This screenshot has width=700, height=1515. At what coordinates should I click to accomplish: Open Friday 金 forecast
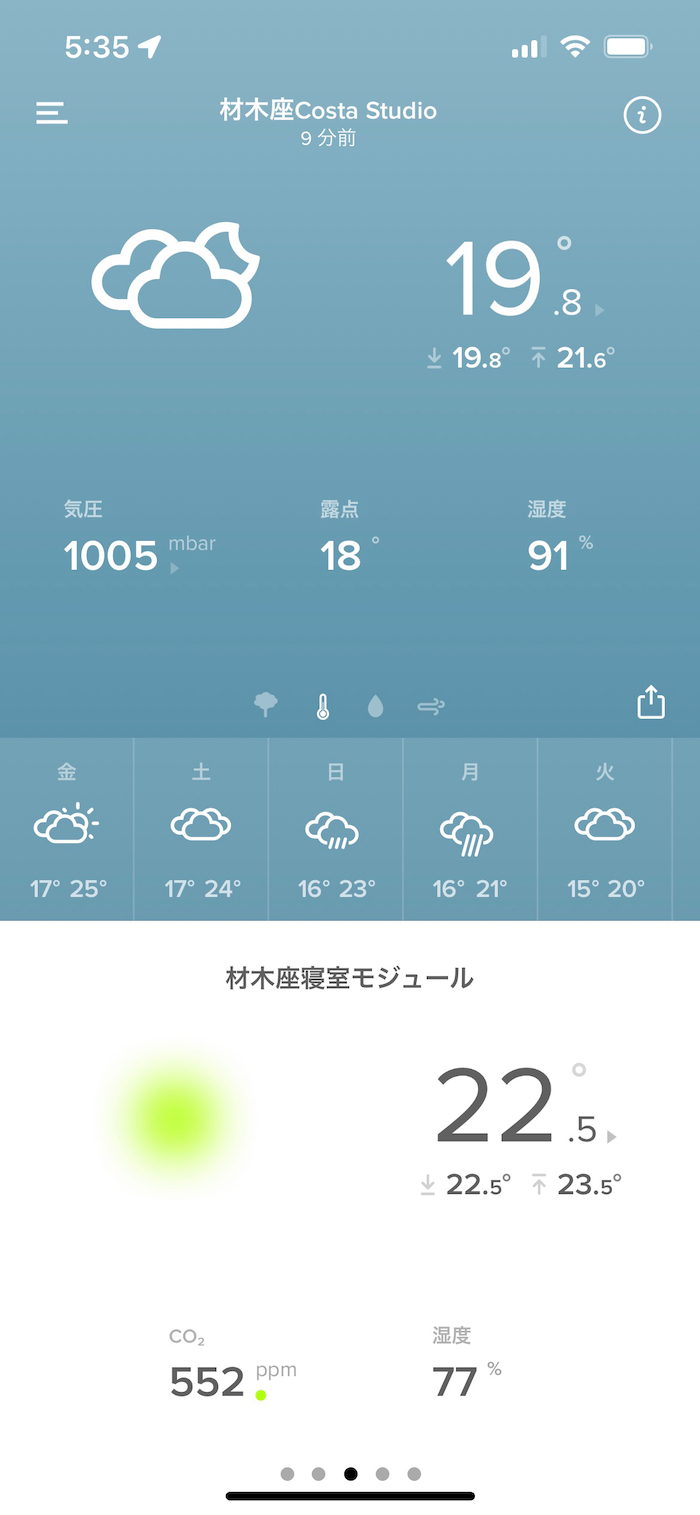click(x=67, y=829)
